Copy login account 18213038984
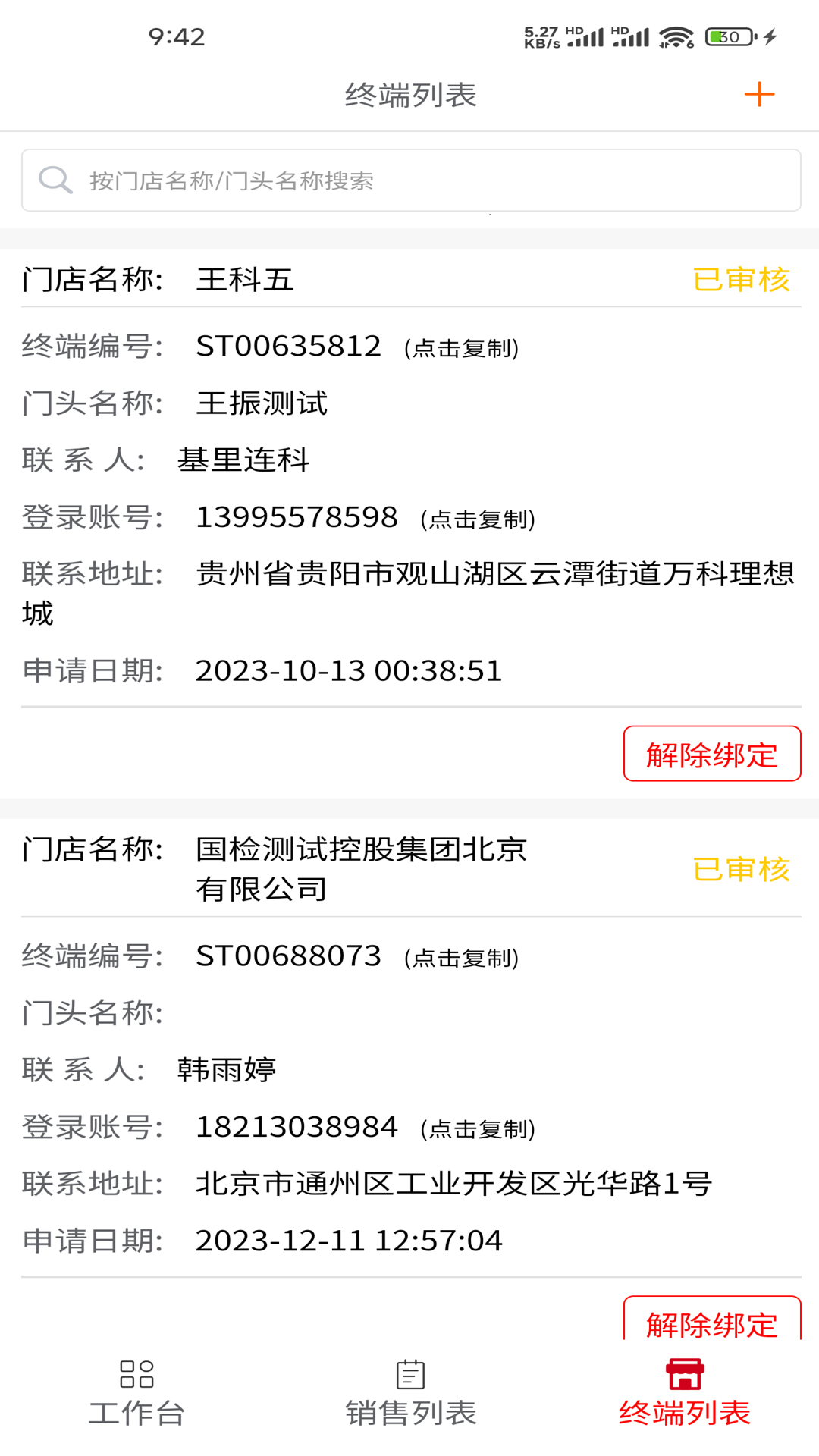 (x=478, y=1129)
